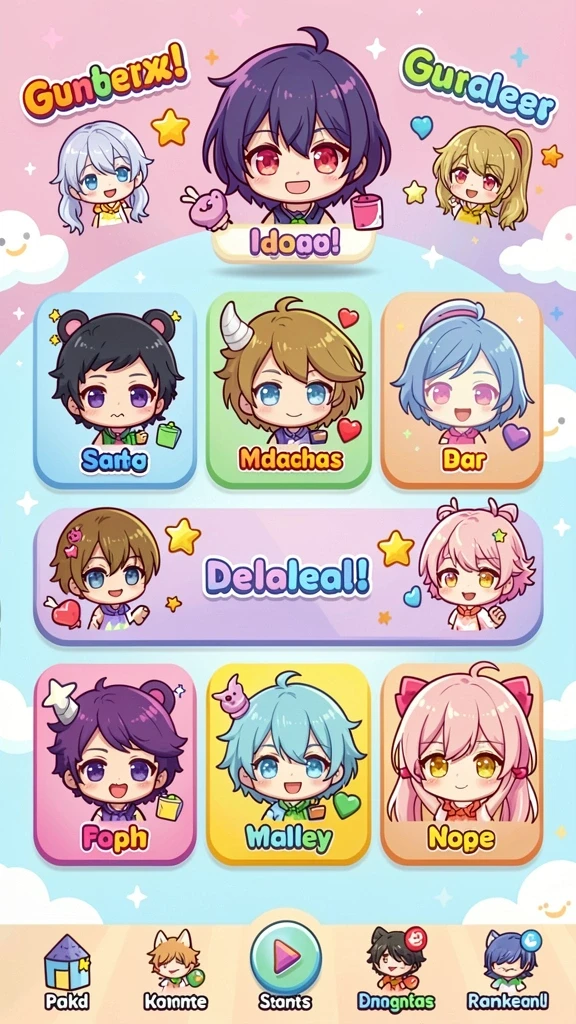Viewport: 576px width, 1024px height.
Task: Choose the Dar character card
Action: tap(462, 391)
